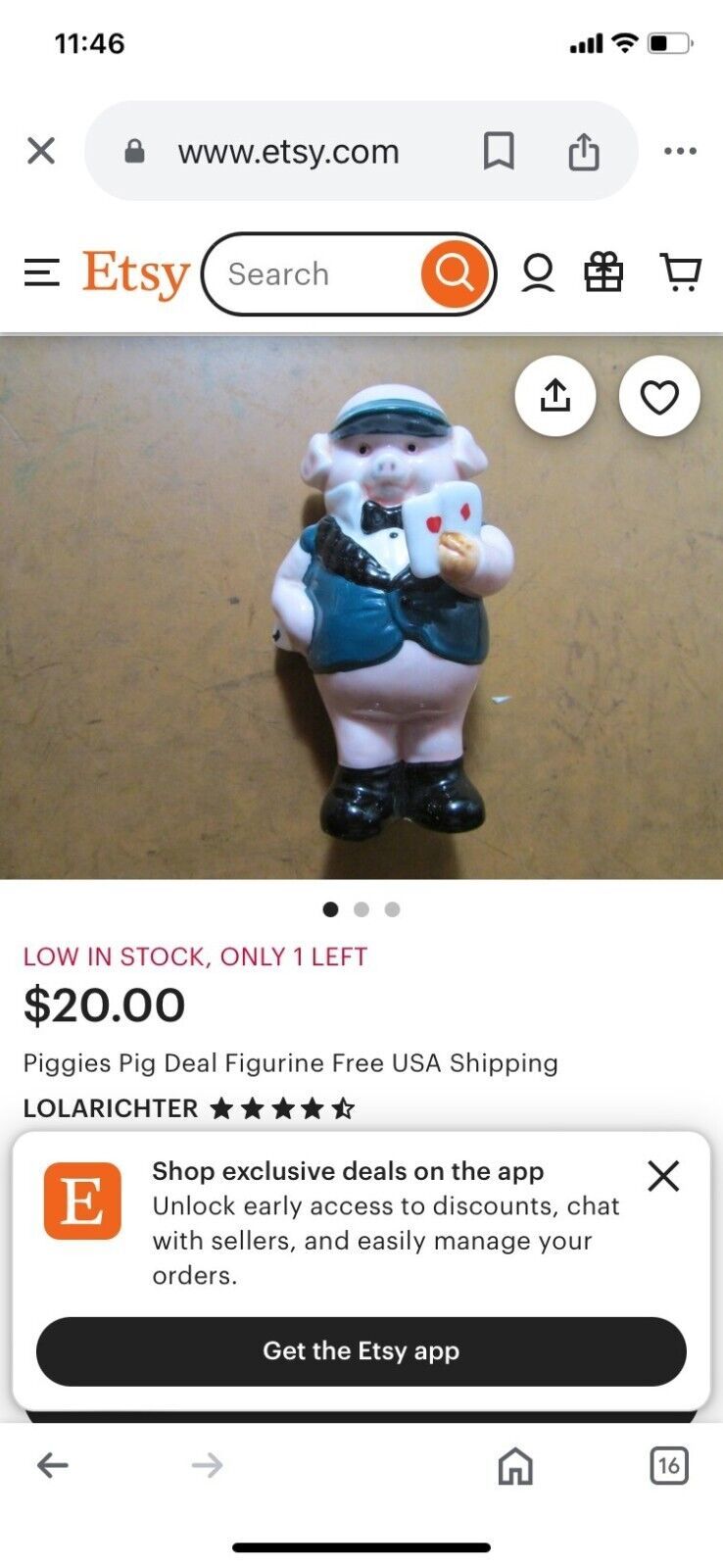Screen dimensions: 723x1568
Task: Share the page from the address bar
Action: pos(584,151)
